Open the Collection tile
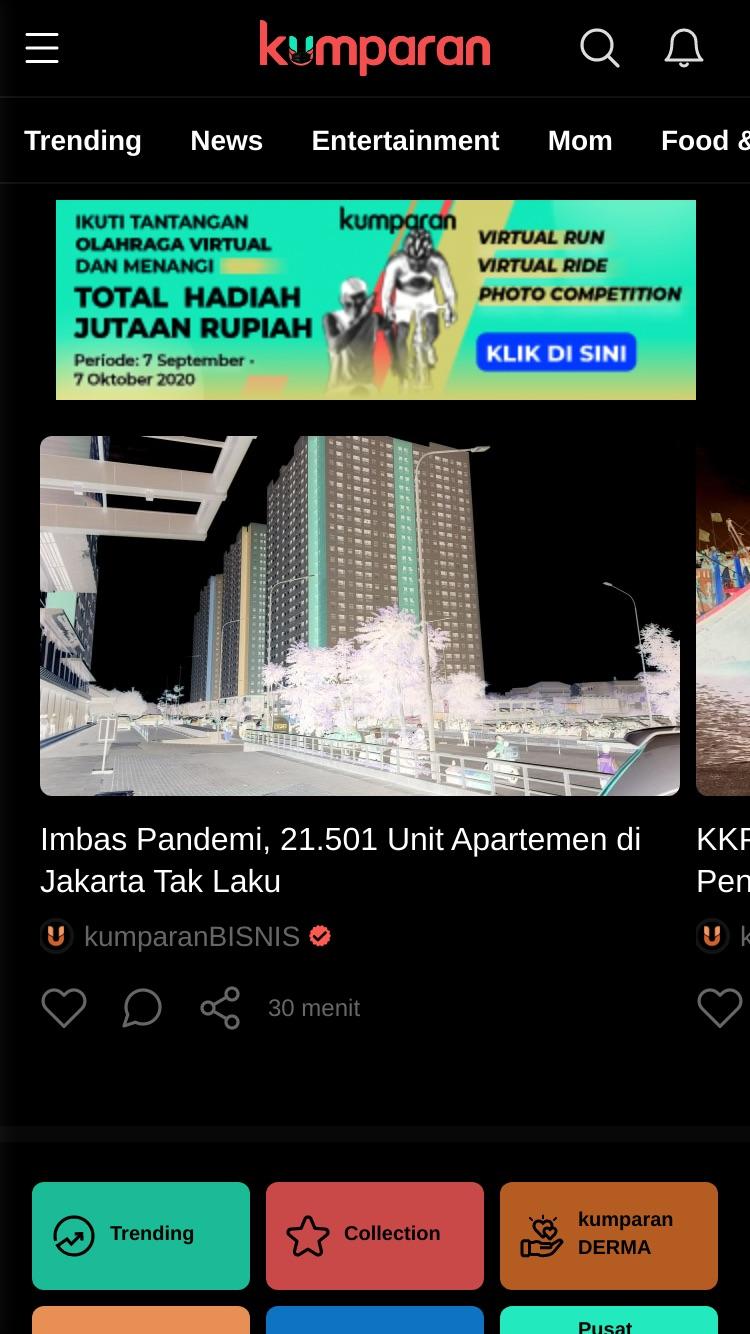This screenshot has width=750, height=1334. point(375,1236)
